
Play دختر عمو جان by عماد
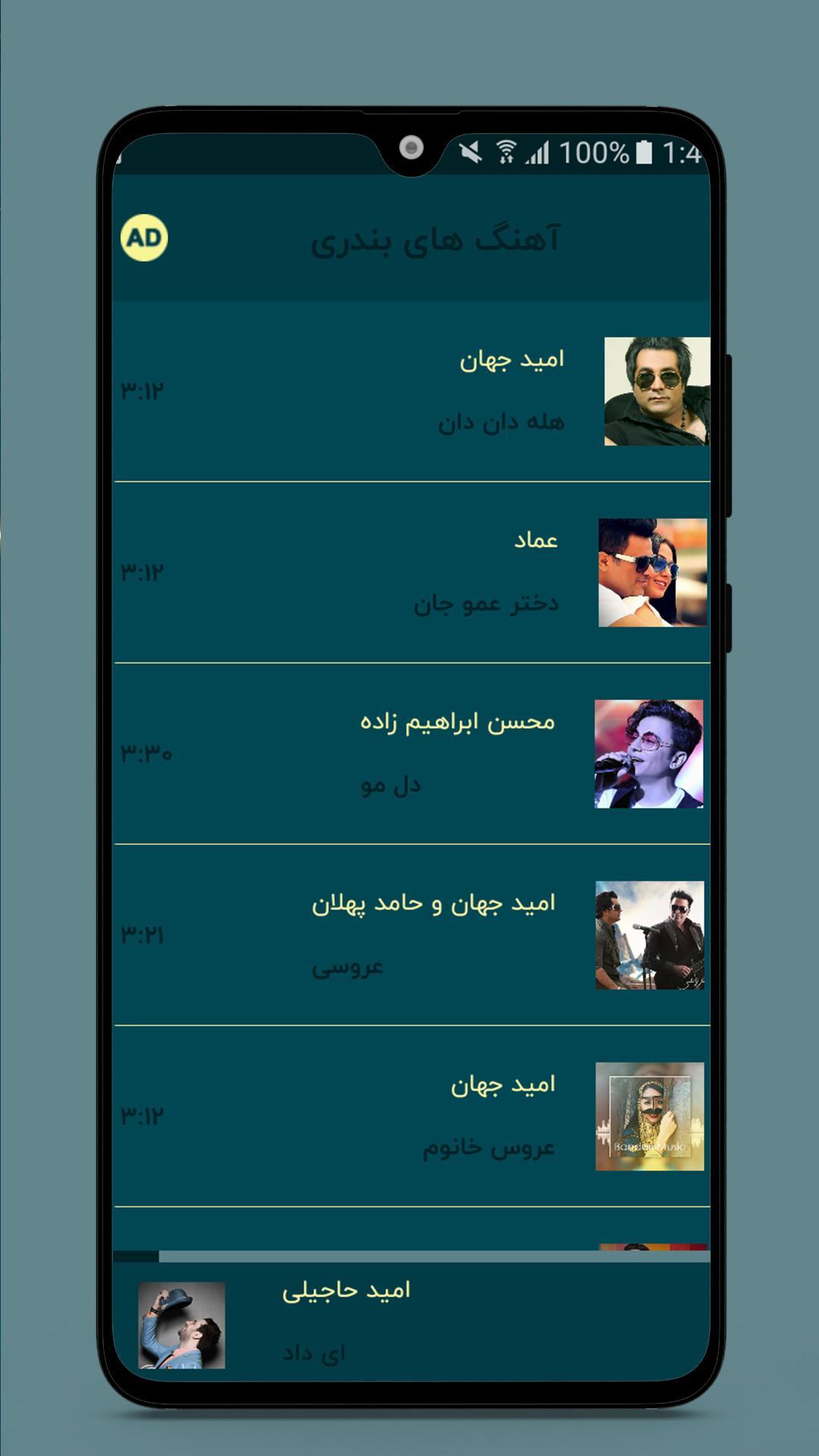(x=412, y=573)
